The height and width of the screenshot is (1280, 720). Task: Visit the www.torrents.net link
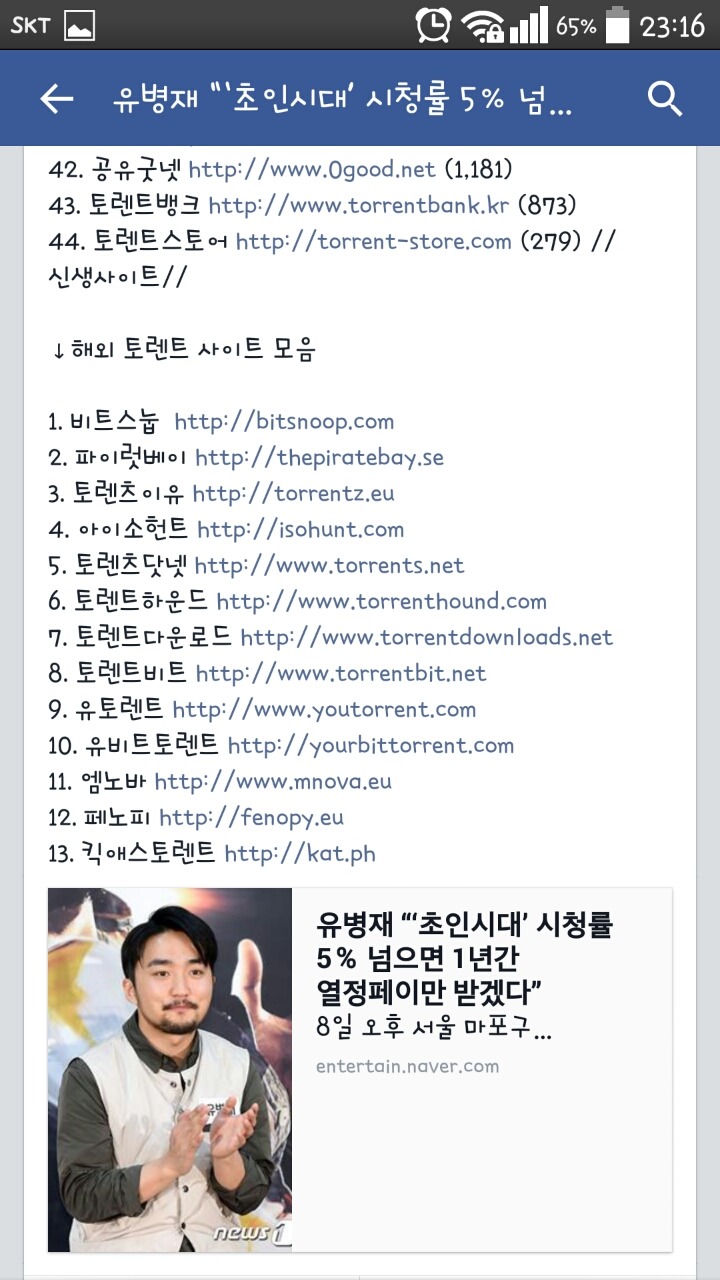pos(329,566)
